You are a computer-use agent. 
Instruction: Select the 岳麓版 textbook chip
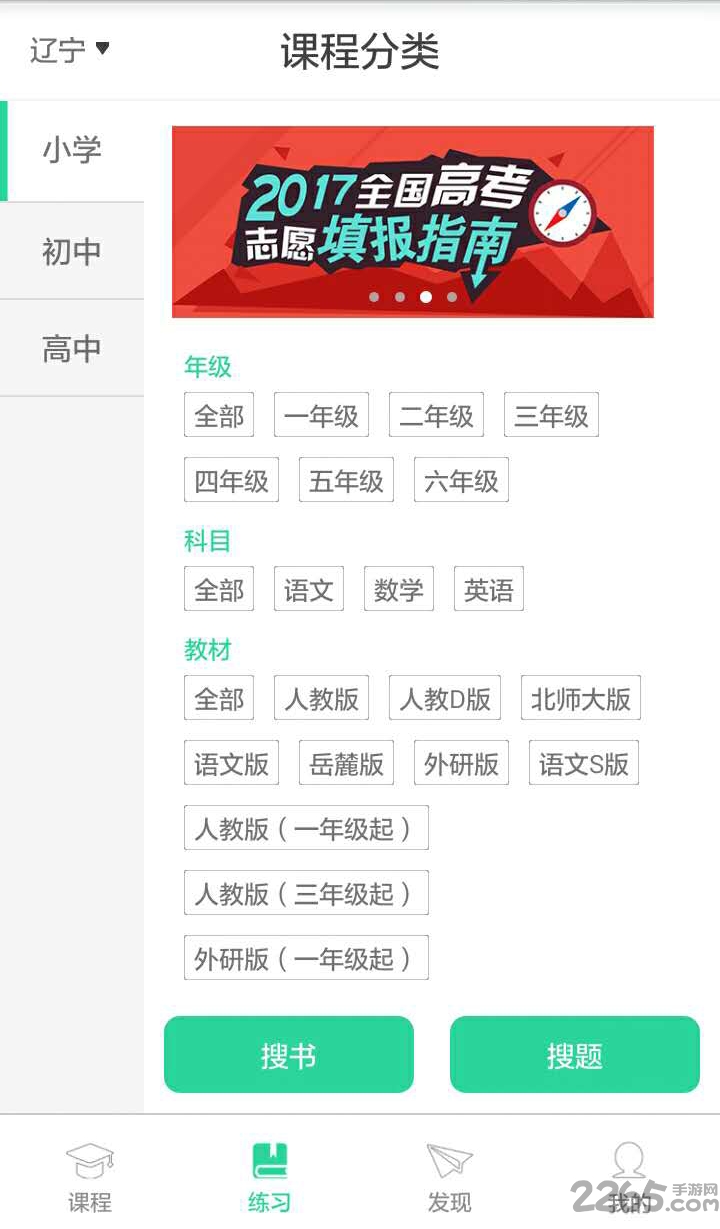(x=346, y=763)
